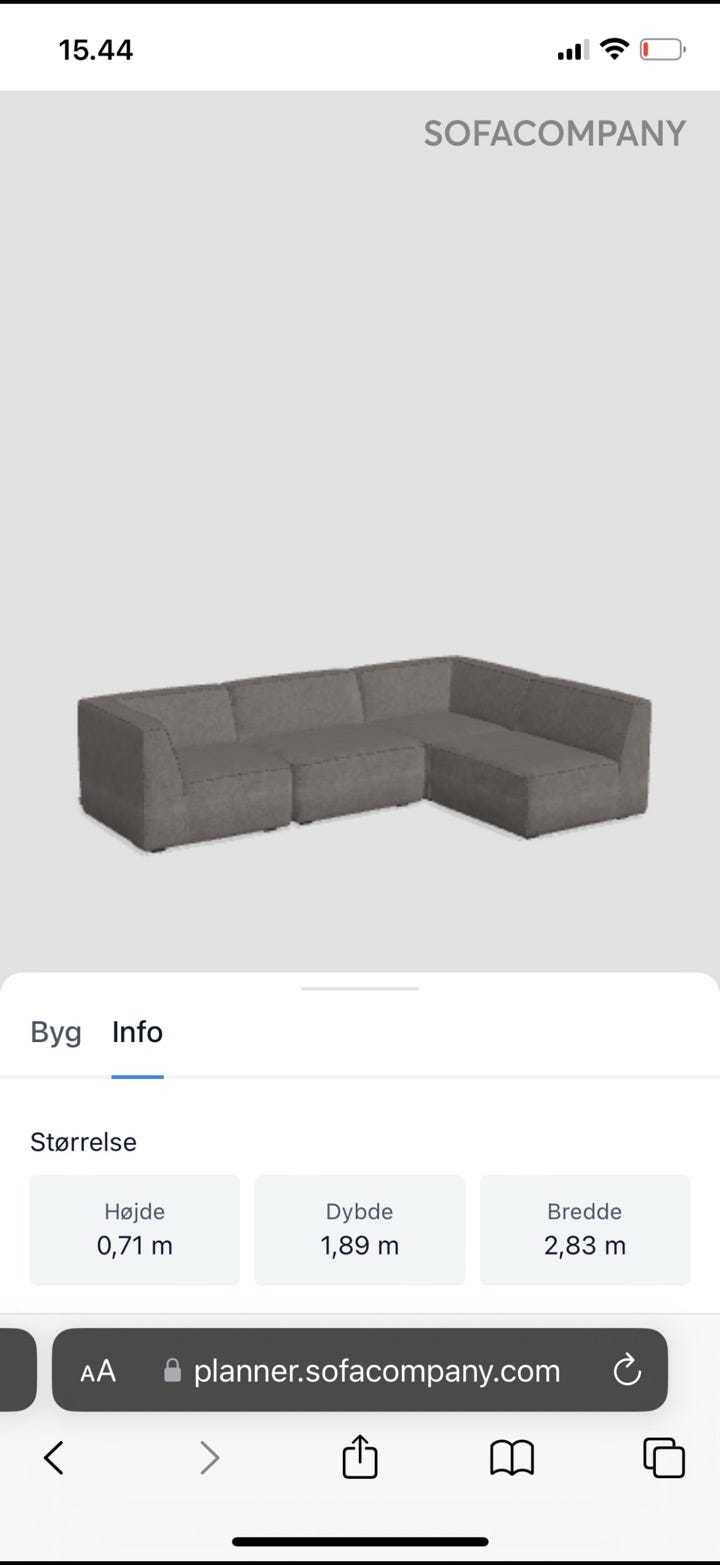Share this sofa planner page
The height and width of the screenshot is (1565, 720).
360,1457
